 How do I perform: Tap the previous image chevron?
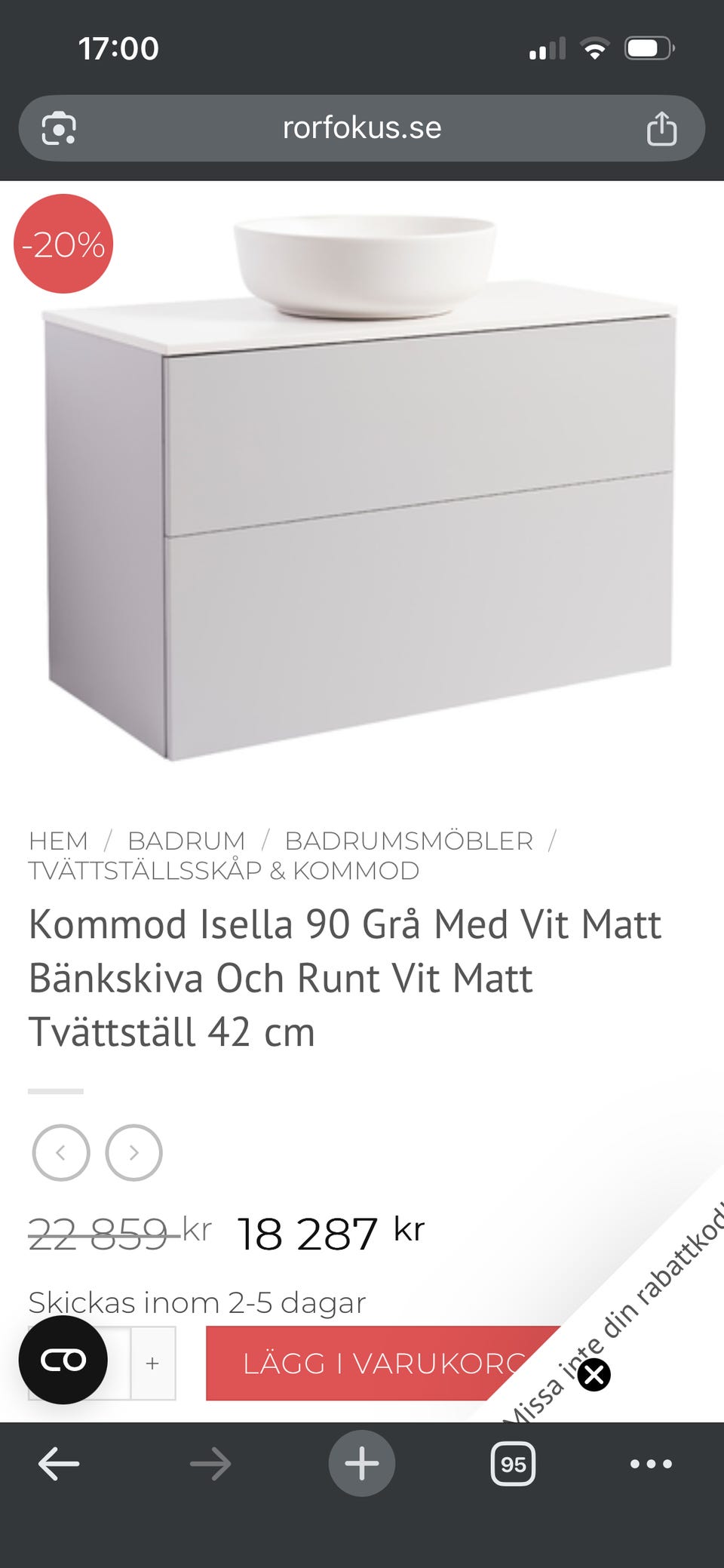click(61, 1152)
